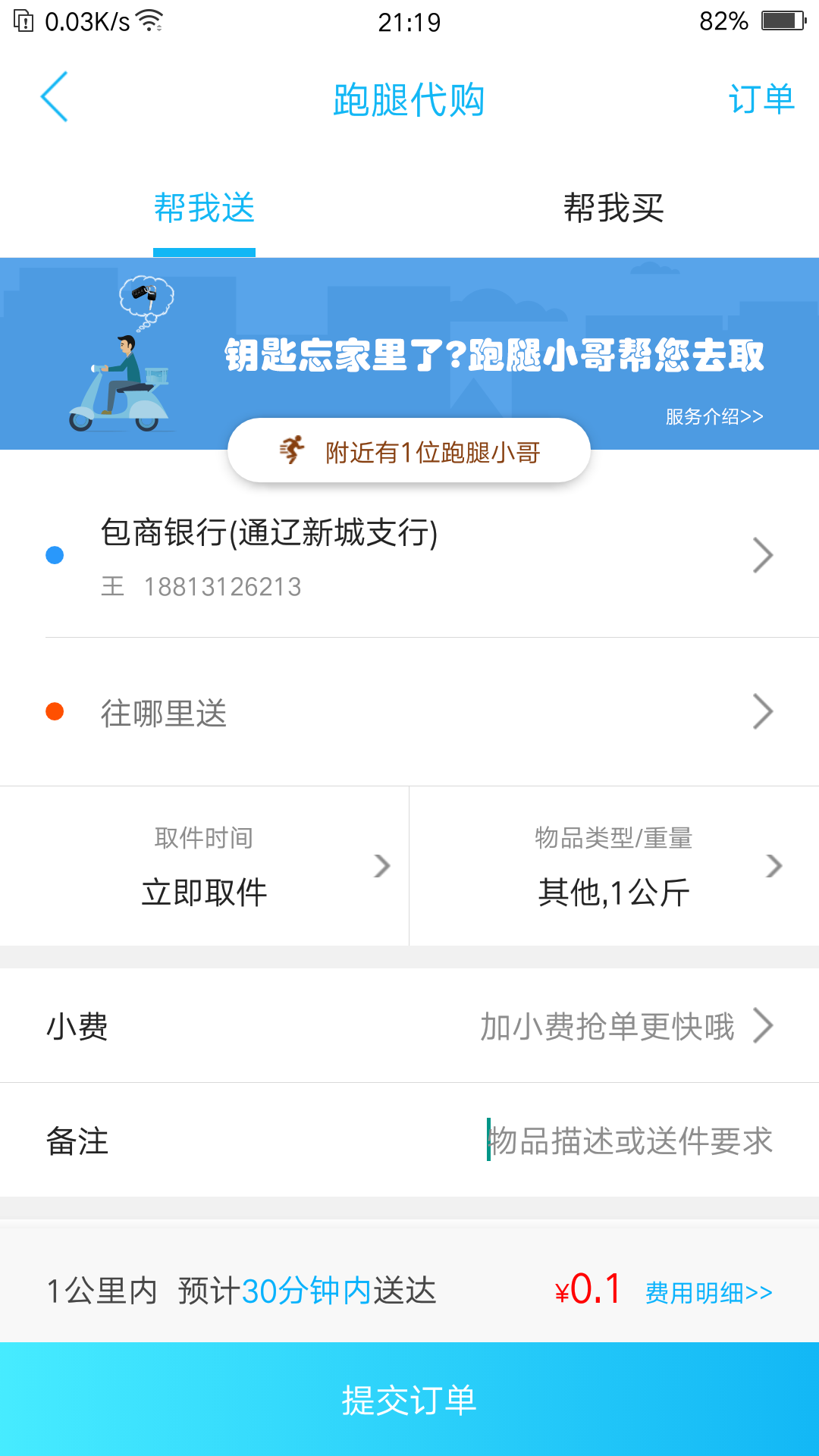Screen dimensions: 819x1456
Task: Tap 立即取件 to change pickup time
Action: pyautogui.click(x=203, y=893)
